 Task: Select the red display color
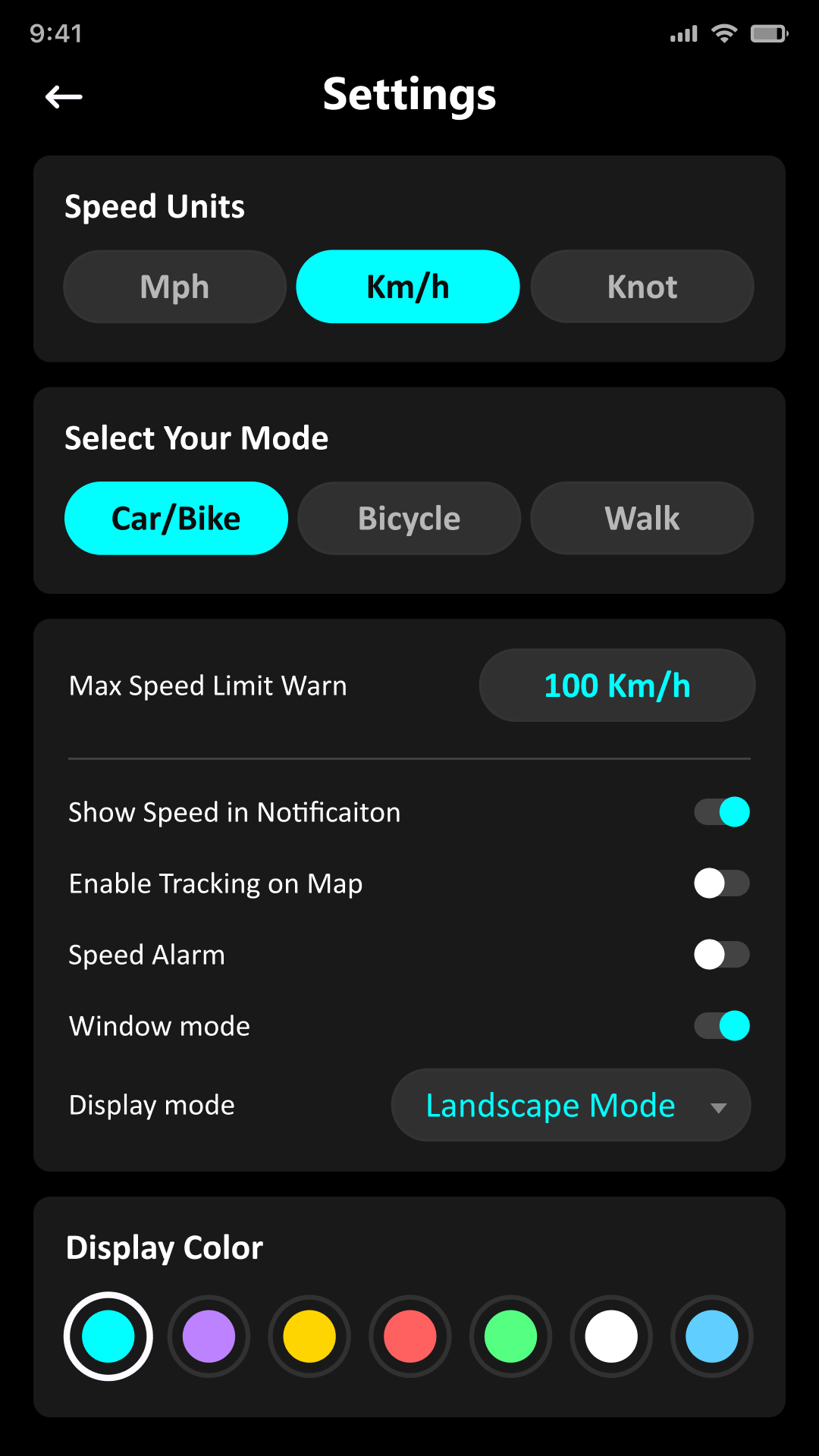[409, 1336]
